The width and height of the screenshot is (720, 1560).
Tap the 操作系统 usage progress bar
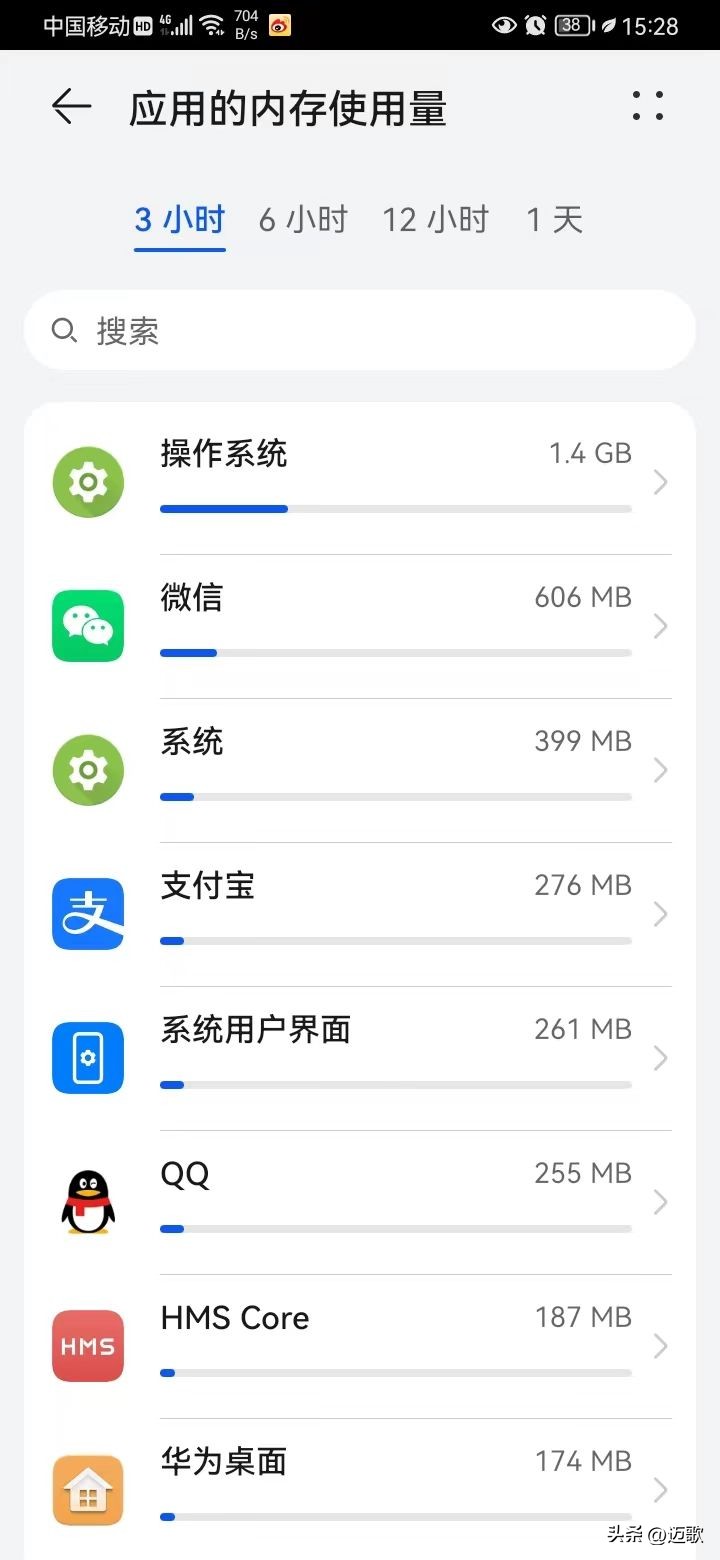(395, 508)
